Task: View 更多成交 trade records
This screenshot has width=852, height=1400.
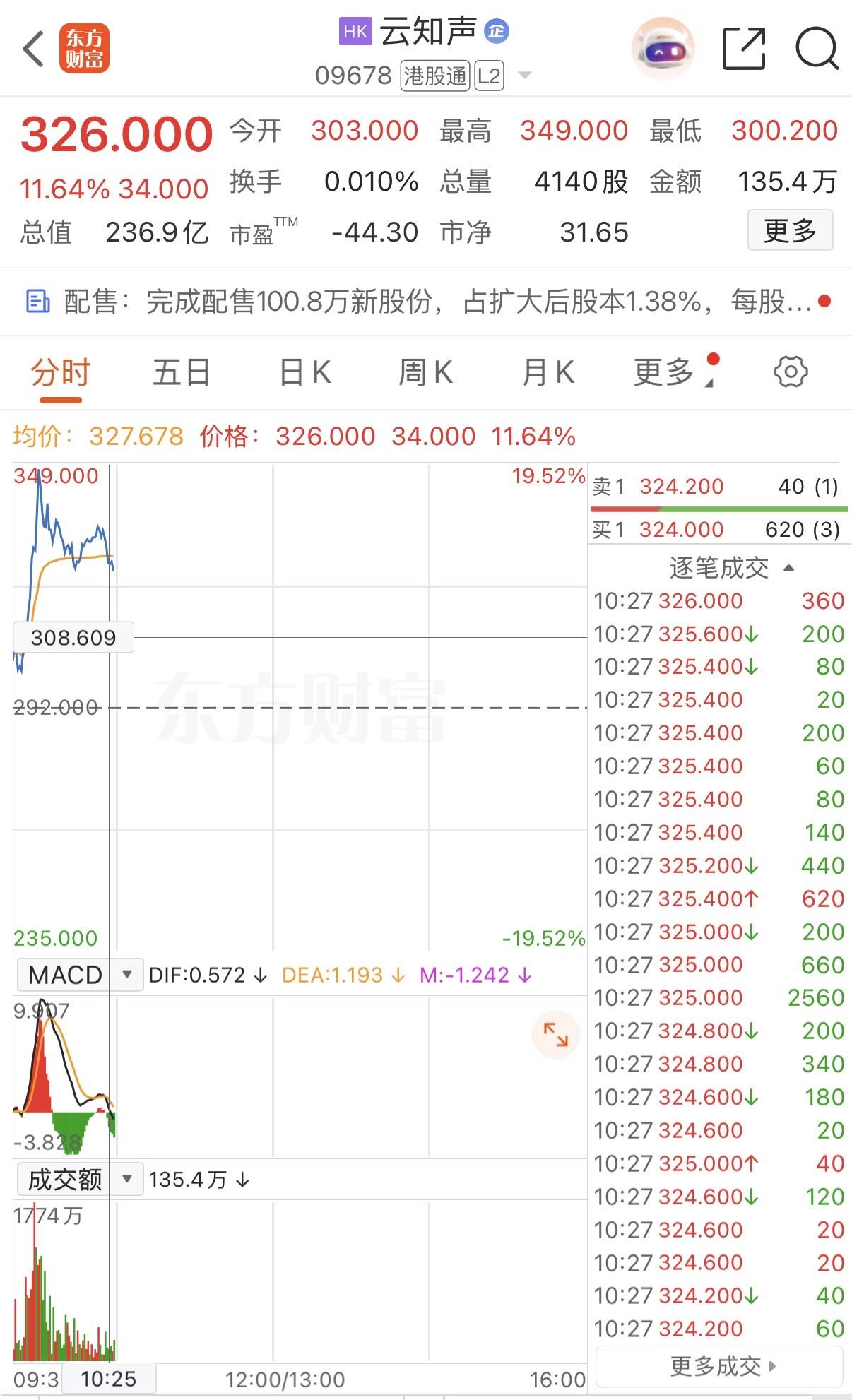Action: 719,1366
